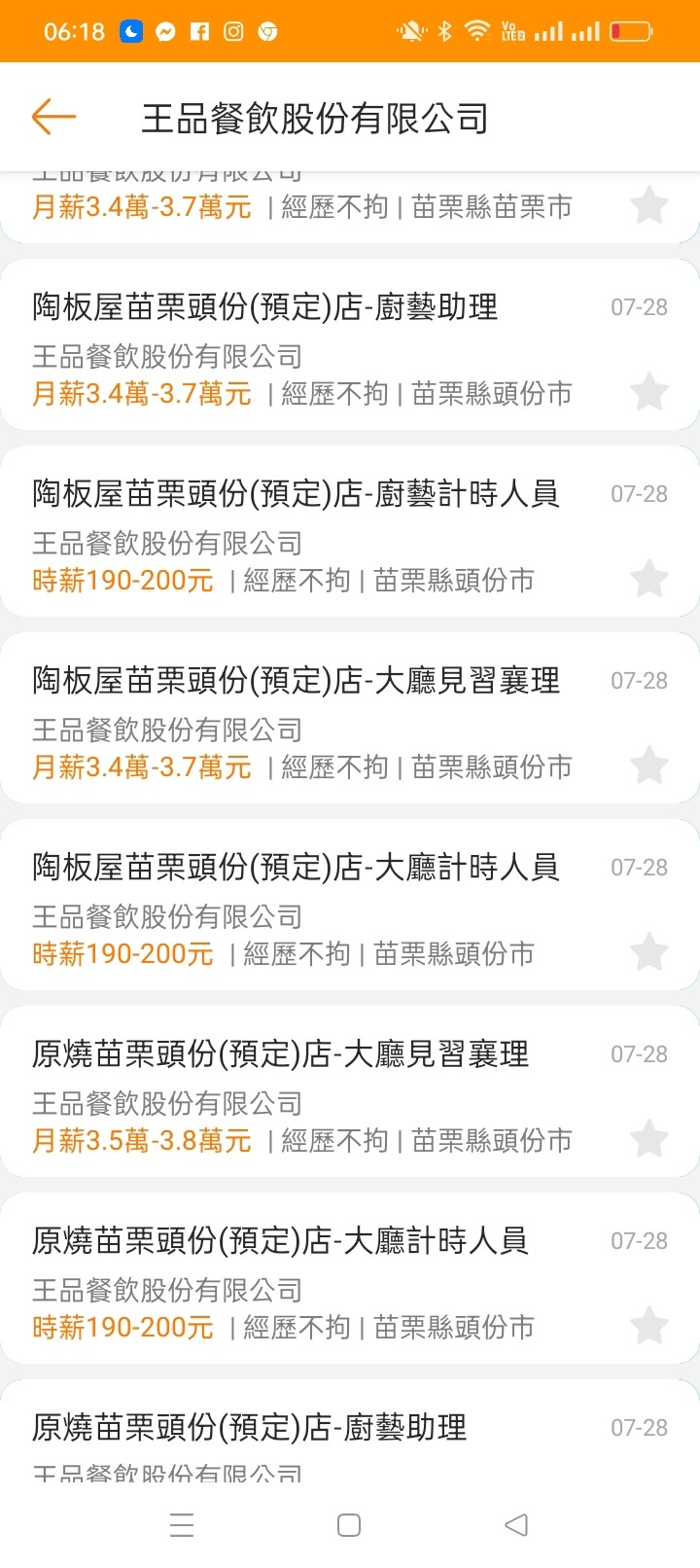View 原燒苗栗頭份(預定)店-大廳計時人員 job details
This screenshot has width=700, height=1568.
coord(350,1278)
